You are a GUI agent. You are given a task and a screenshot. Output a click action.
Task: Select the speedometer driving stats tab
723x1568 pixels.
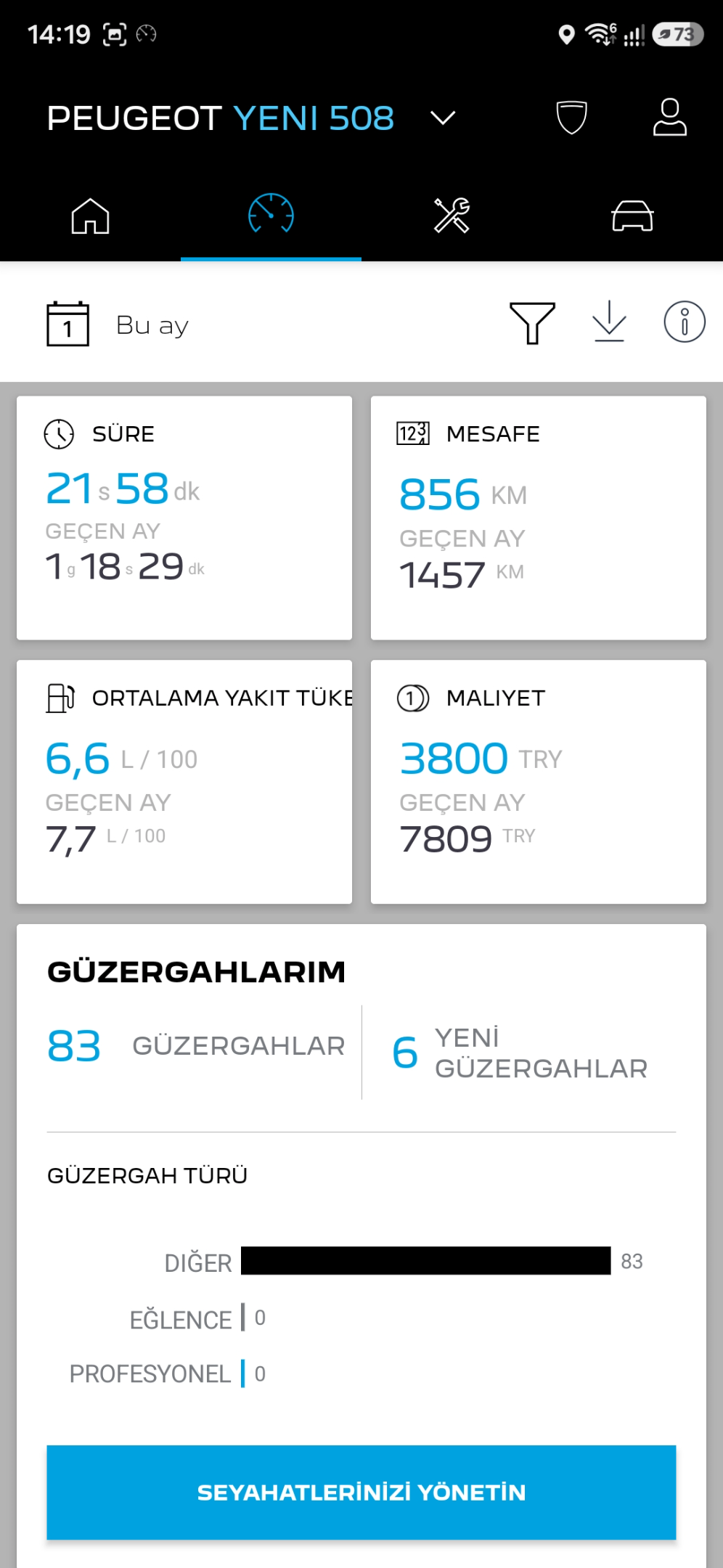(271, 213)
